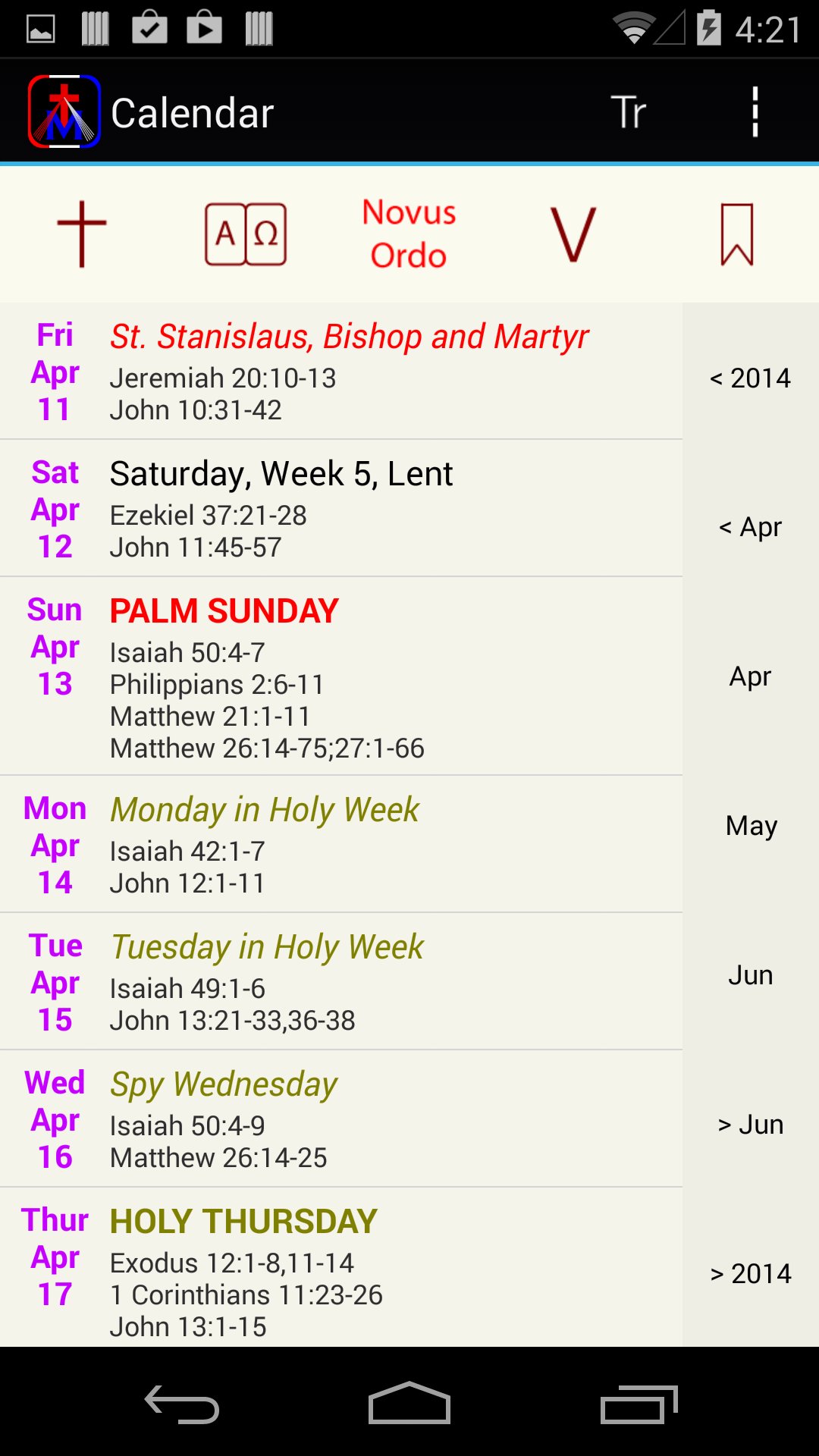
Task: Jump back a month with < Apr
Action: [x=751, y=526]
